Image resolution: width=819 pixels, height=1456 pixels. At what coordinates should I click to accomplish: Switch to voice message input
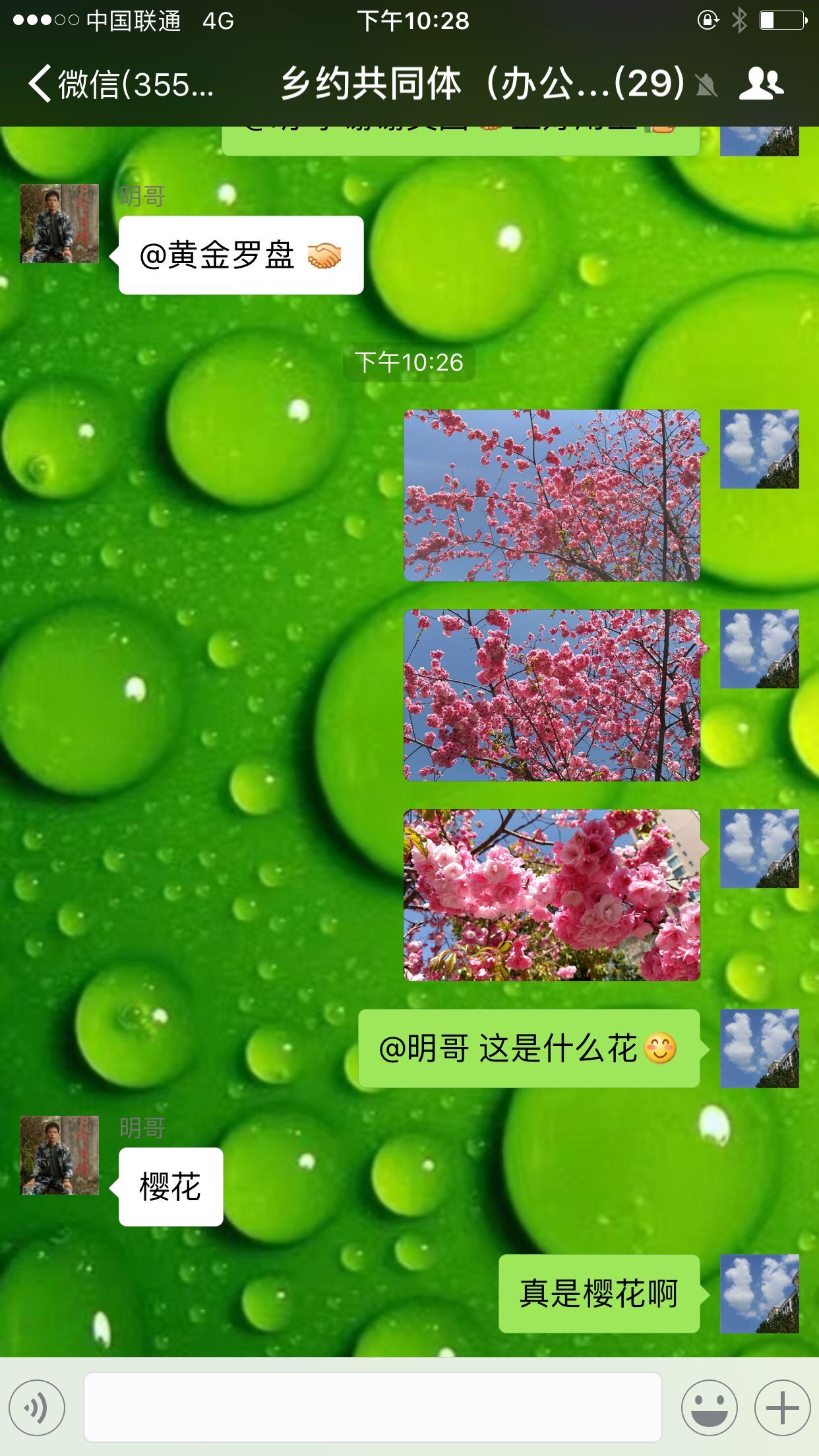37,1408
